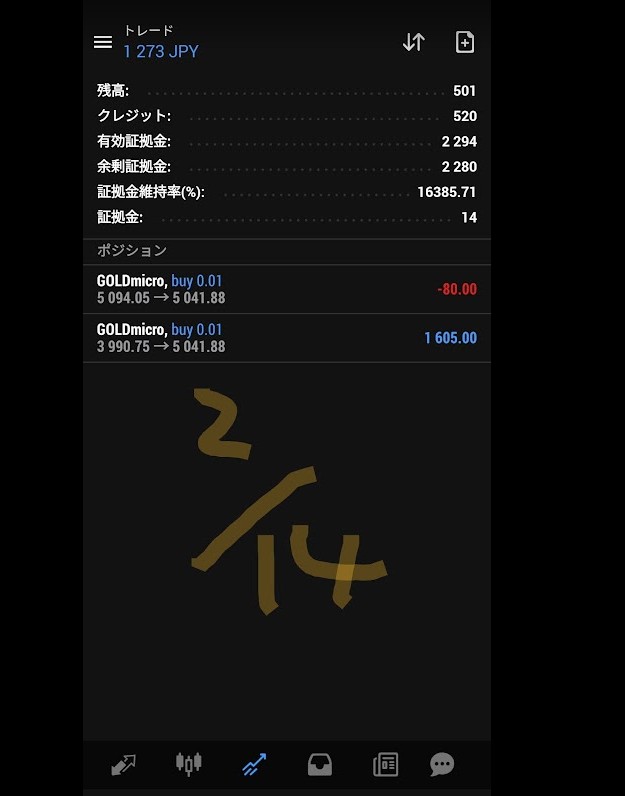This screenshot has width=625, height=796.
Task: Open the sort positions arrows icon
Action: (413, 42)
